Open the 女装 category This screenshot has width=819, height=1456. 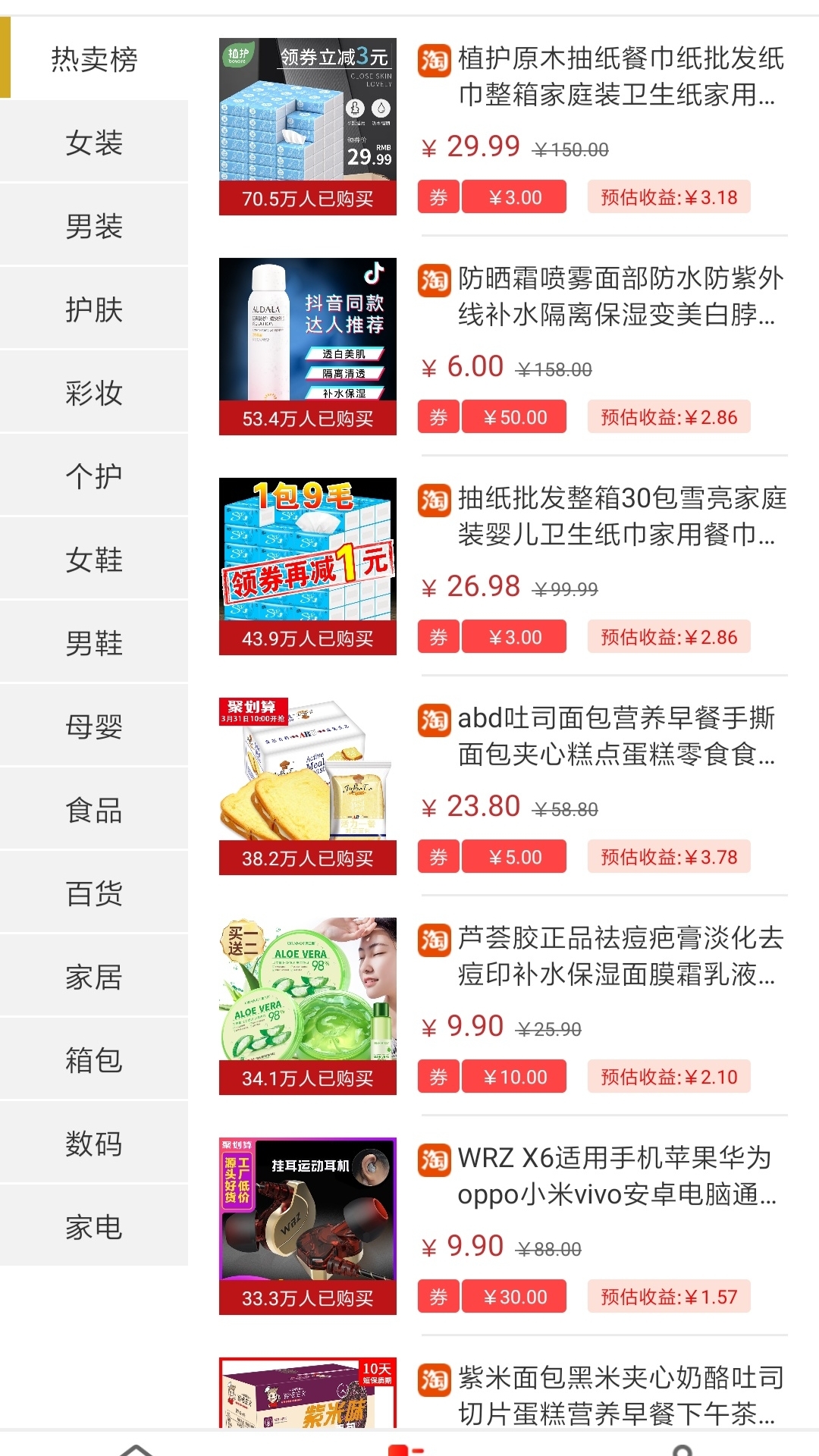(x=93, y=143)
